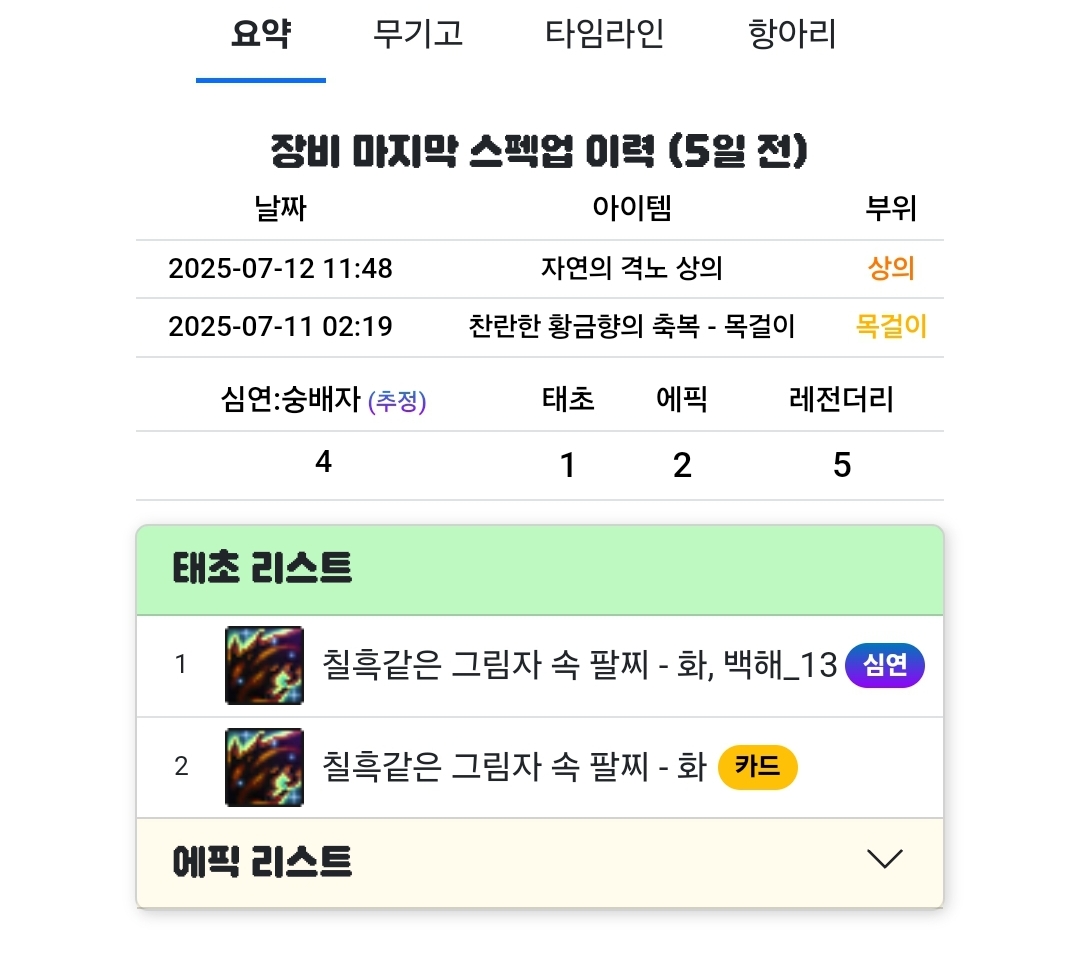Switch to the 무기고 tab
The height and width of the screenshot is (972, 1080).
click(418, 35)
